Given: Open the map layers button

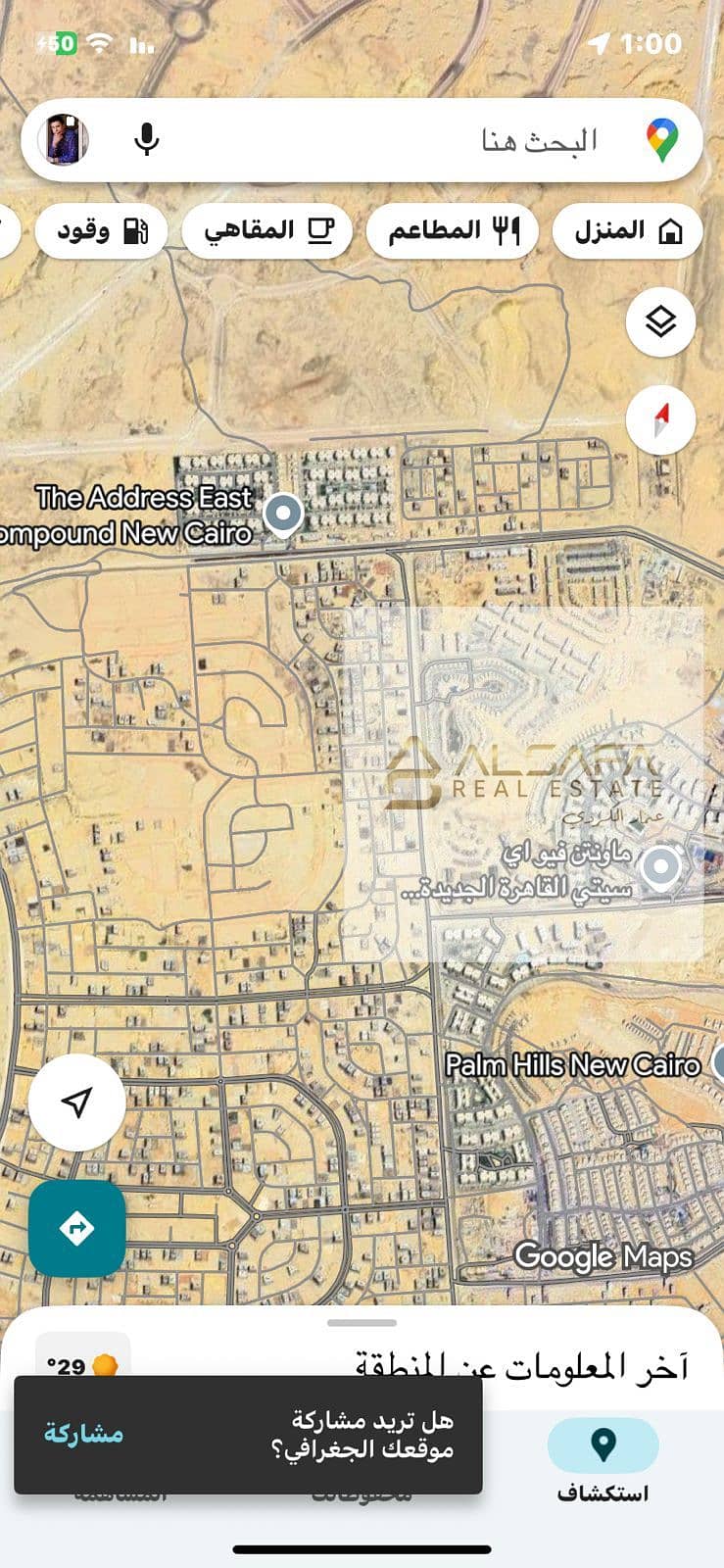Looking at the screenshot, I should tap(660, 321).
